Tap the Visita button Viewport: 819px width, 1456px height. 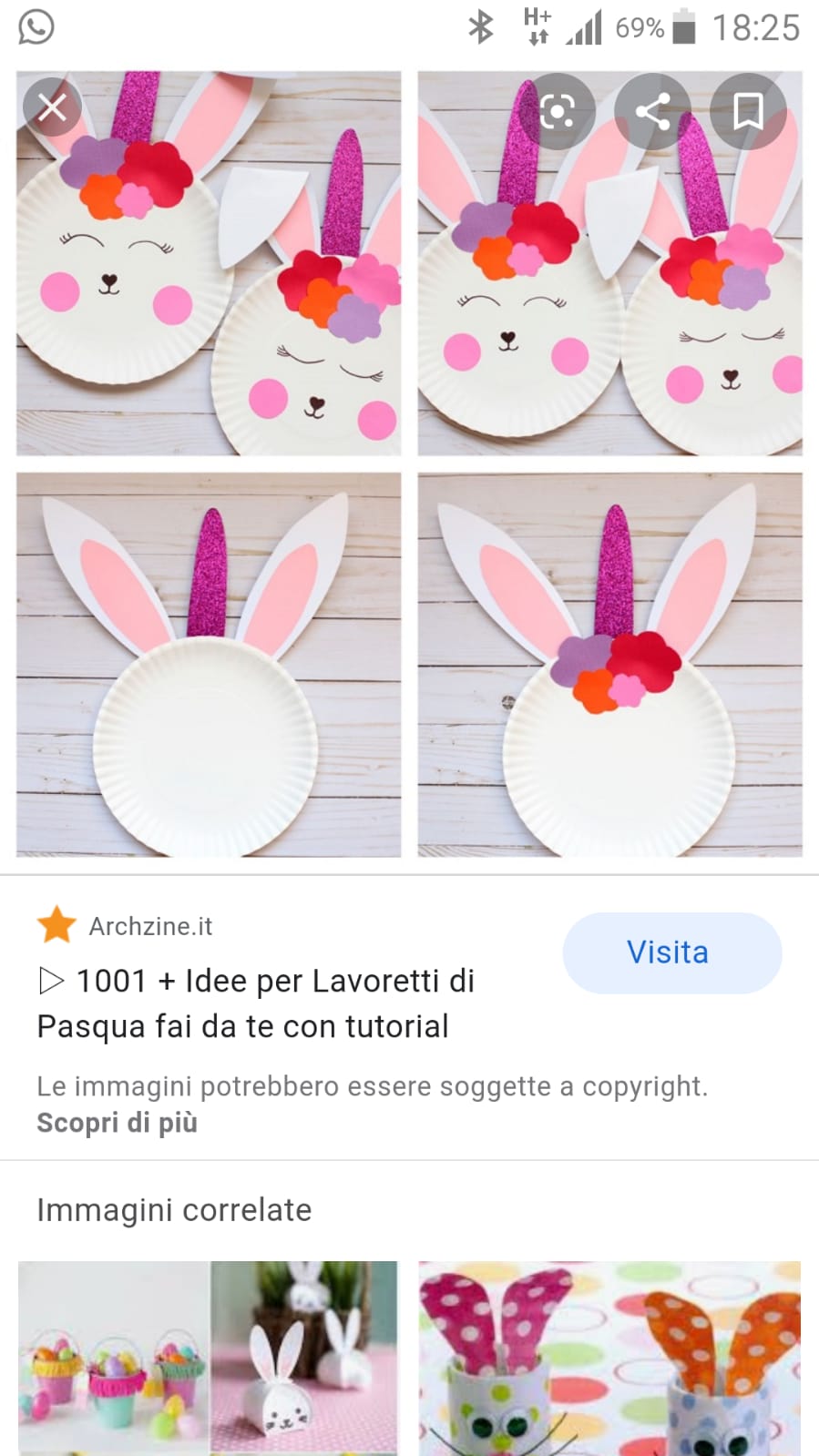[x=671, y=952]
